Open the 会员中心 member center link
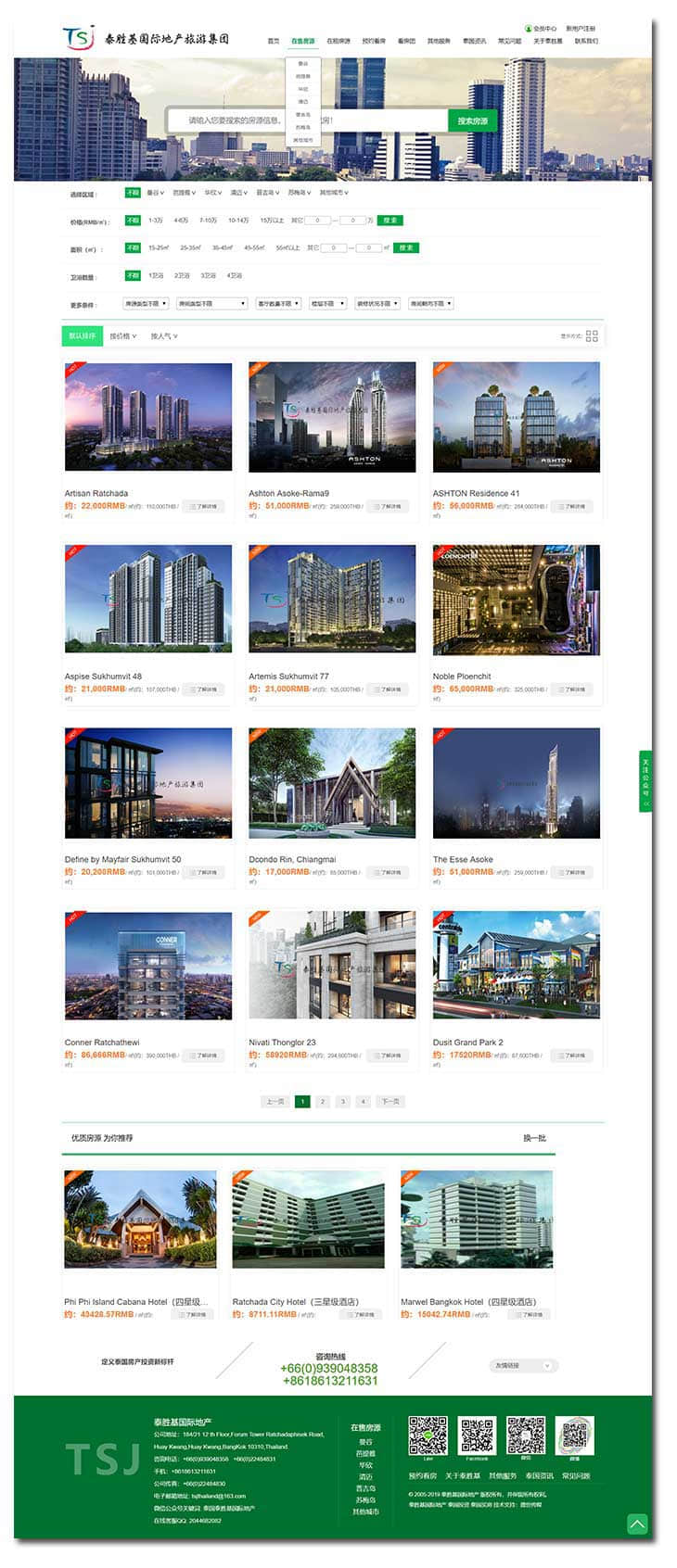This screenshot has width=677, height=1568. (x=542, y=29)
